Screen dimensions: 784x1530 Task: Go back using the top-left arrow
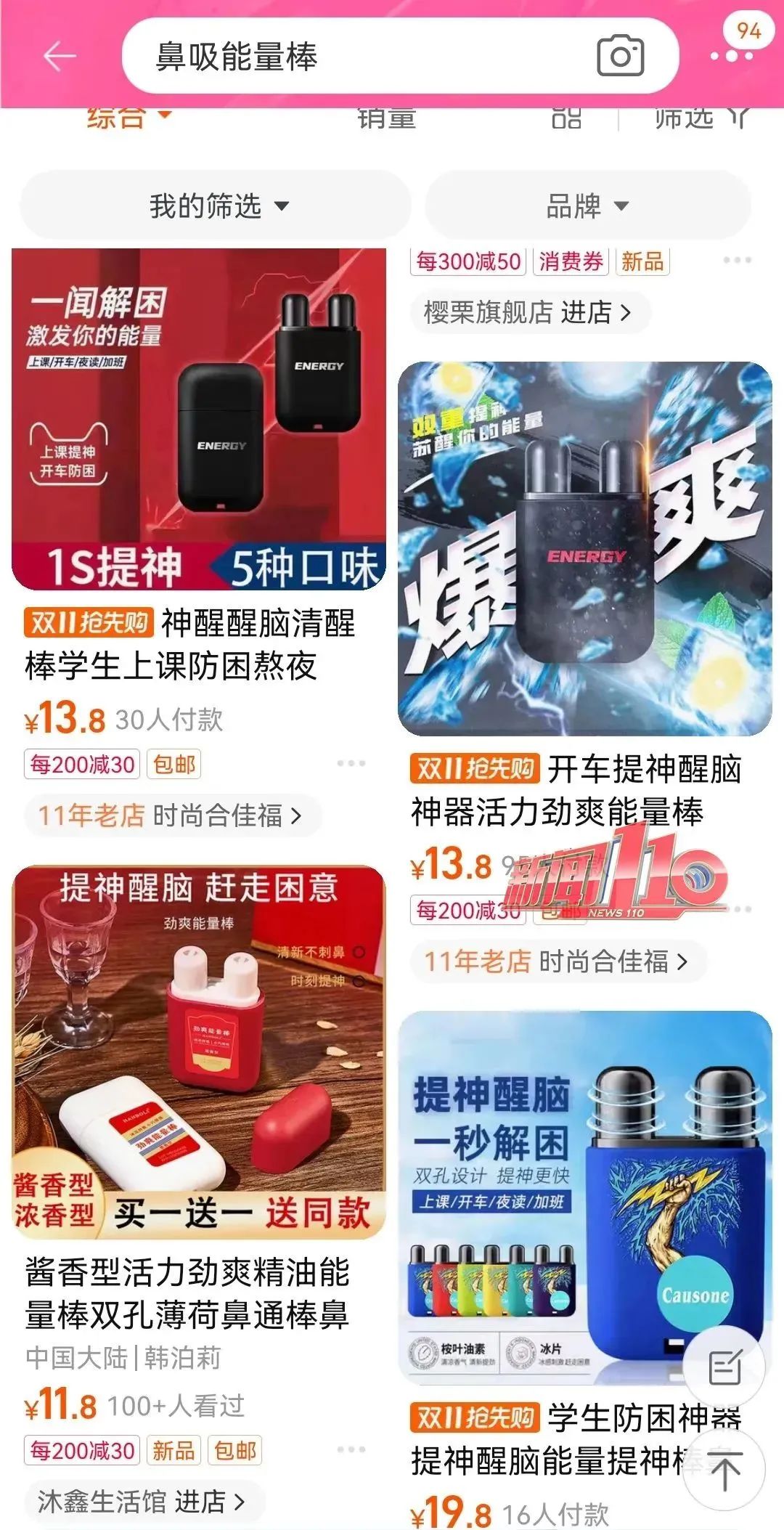tap(60, 56)
